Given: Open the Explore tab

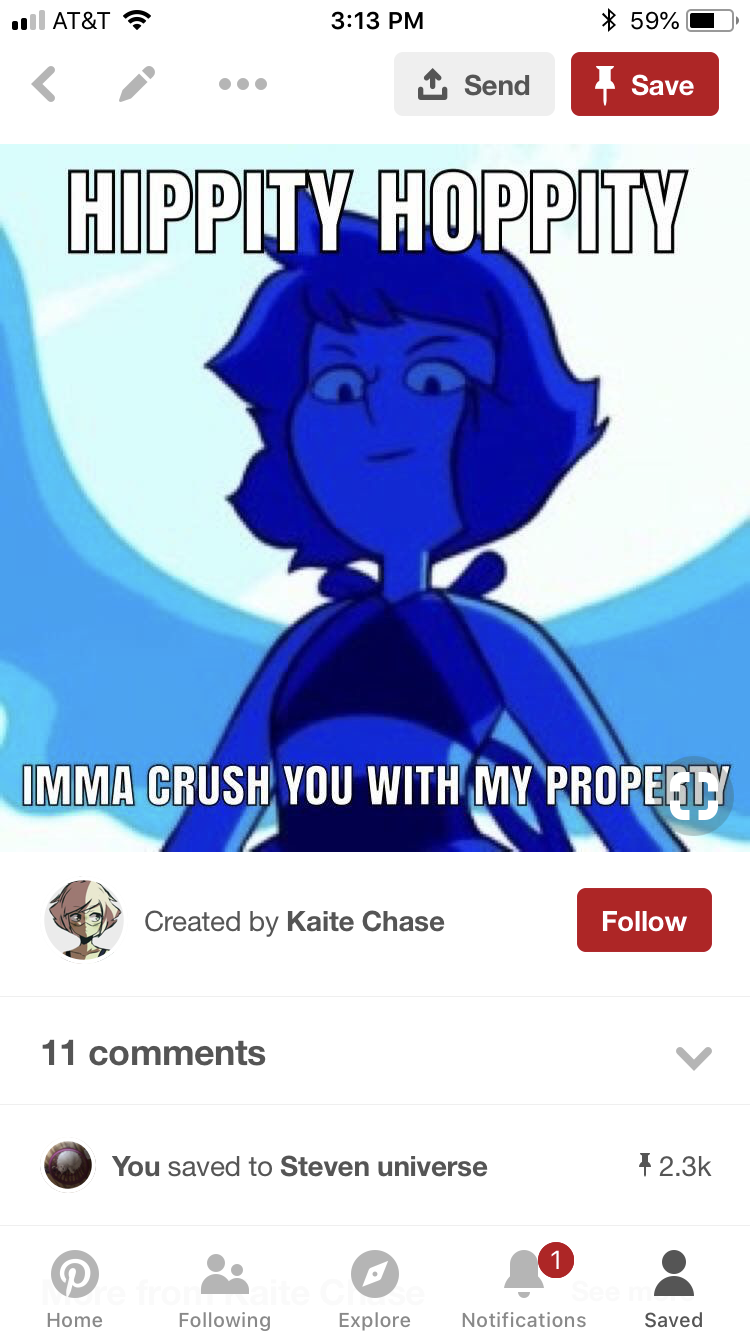Looking at the screenshot, I should point(374,1288).
